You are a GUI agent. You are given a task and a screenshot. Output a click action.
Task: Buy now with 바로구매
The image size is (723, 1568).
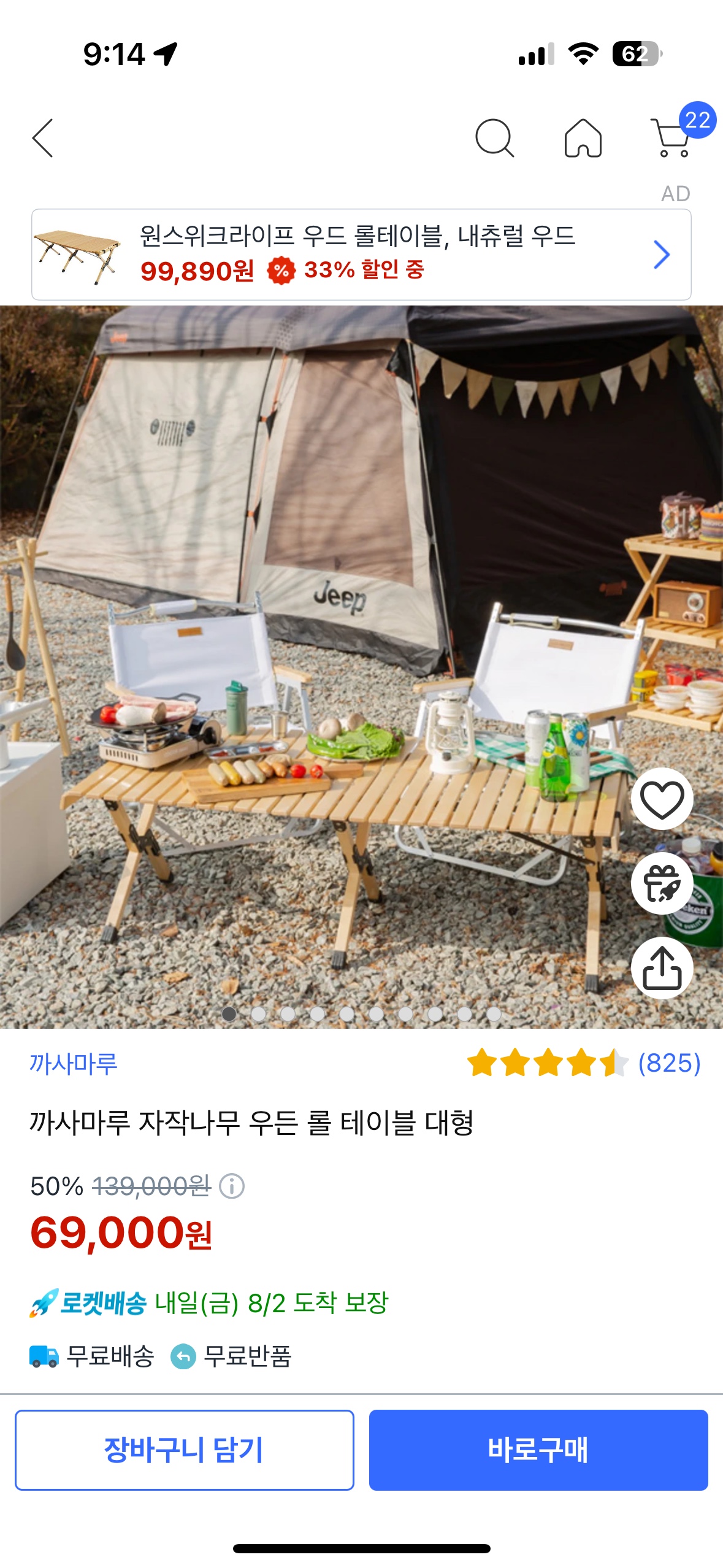(x=538, y=1450)
